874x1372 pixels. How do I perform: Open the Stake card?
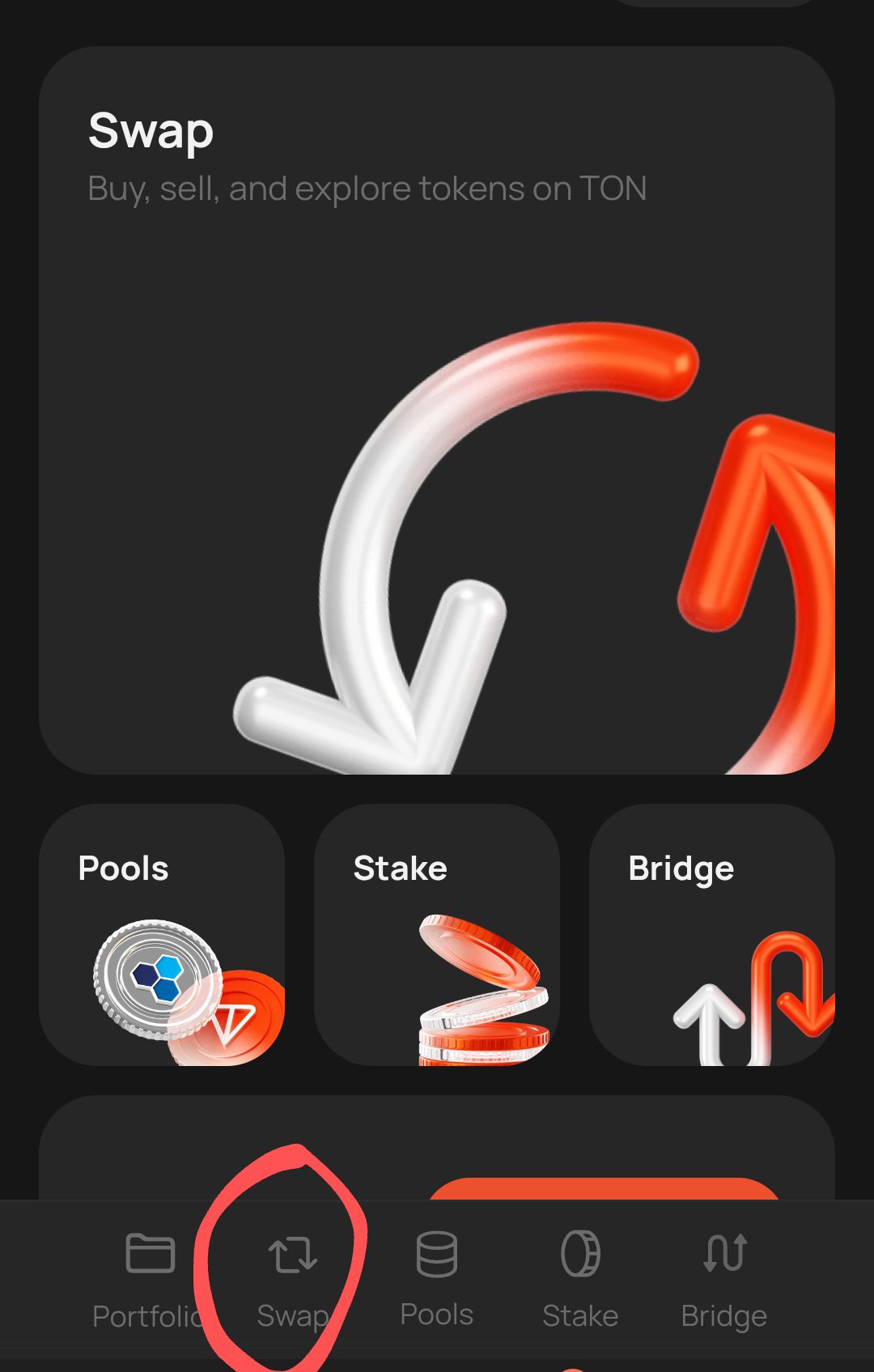tap(437, 934)
